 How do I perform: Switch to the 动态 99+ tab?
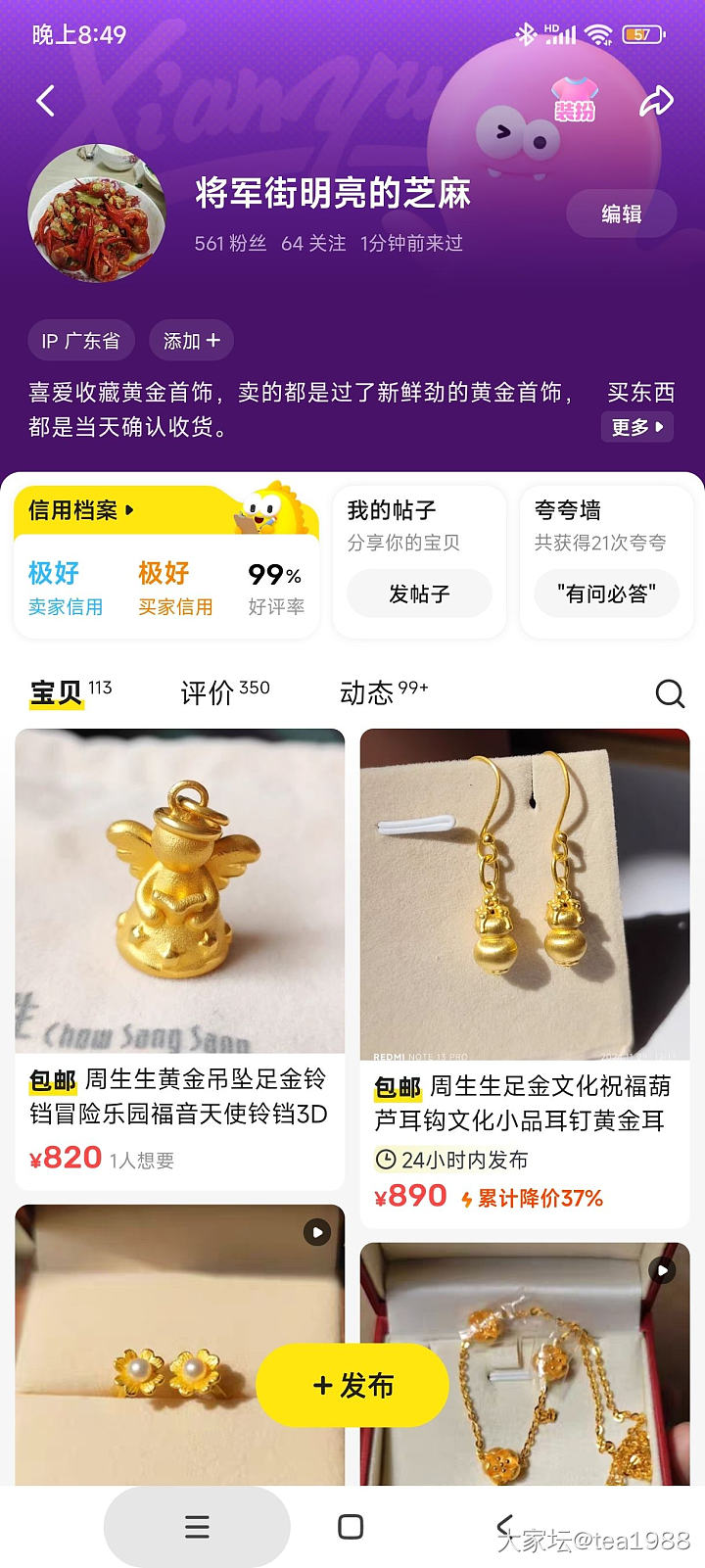click(x=383, y=692)
